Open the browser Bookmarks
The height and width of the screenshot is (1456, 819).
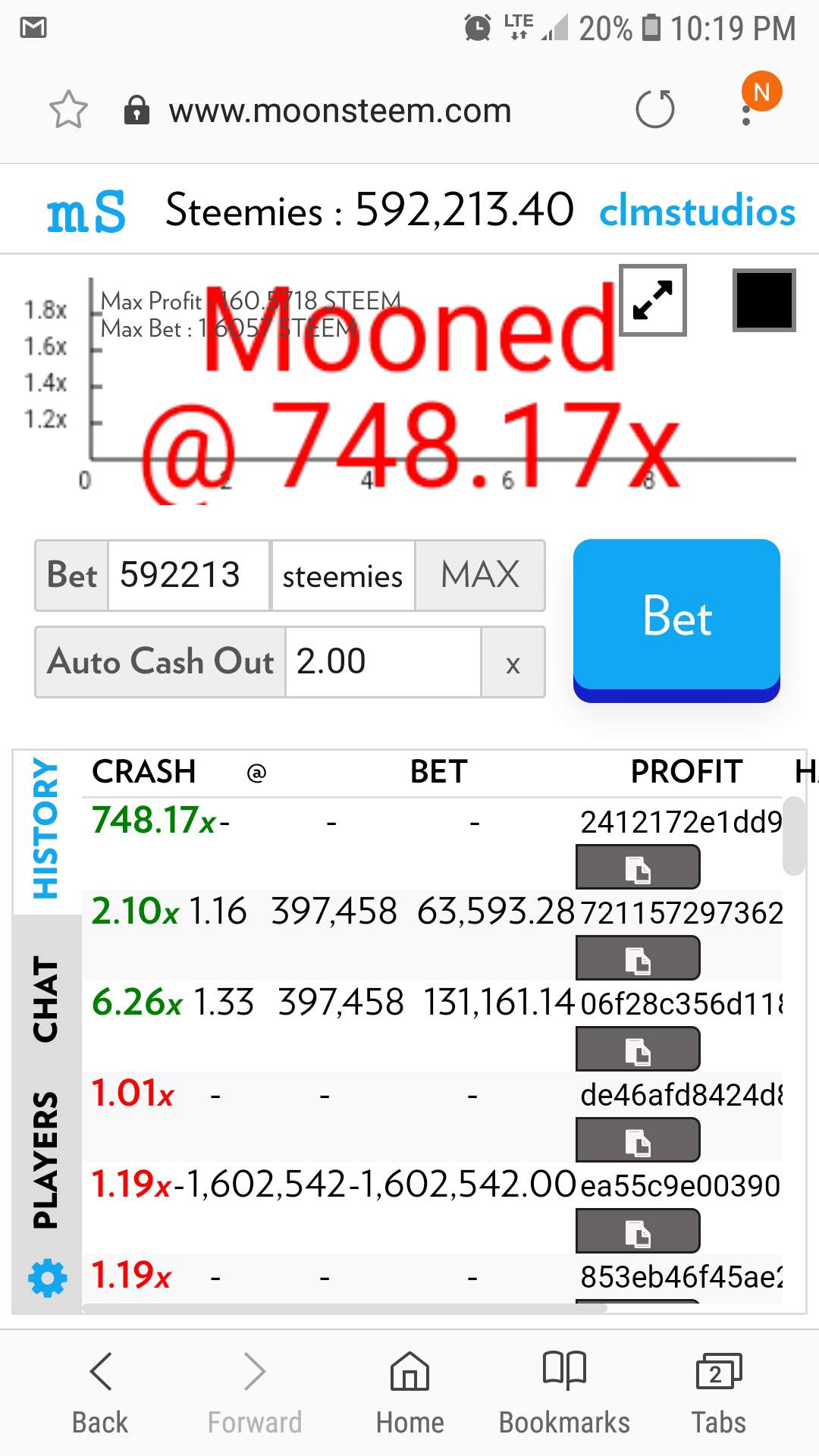pyautogui.click(x=564, y=1392)
